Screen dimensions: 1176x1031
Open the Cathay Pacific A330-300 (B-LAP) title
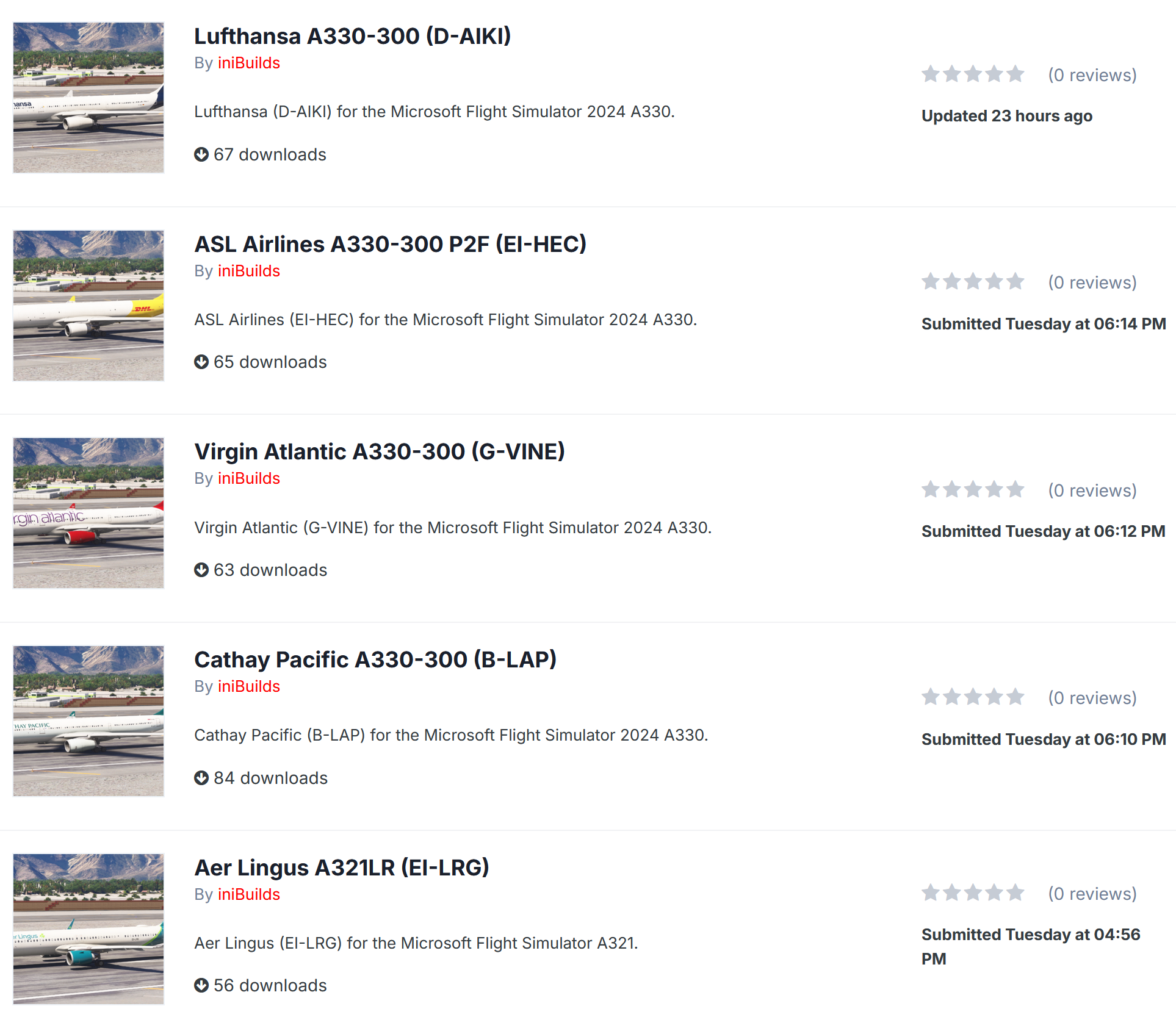[375, 660]
